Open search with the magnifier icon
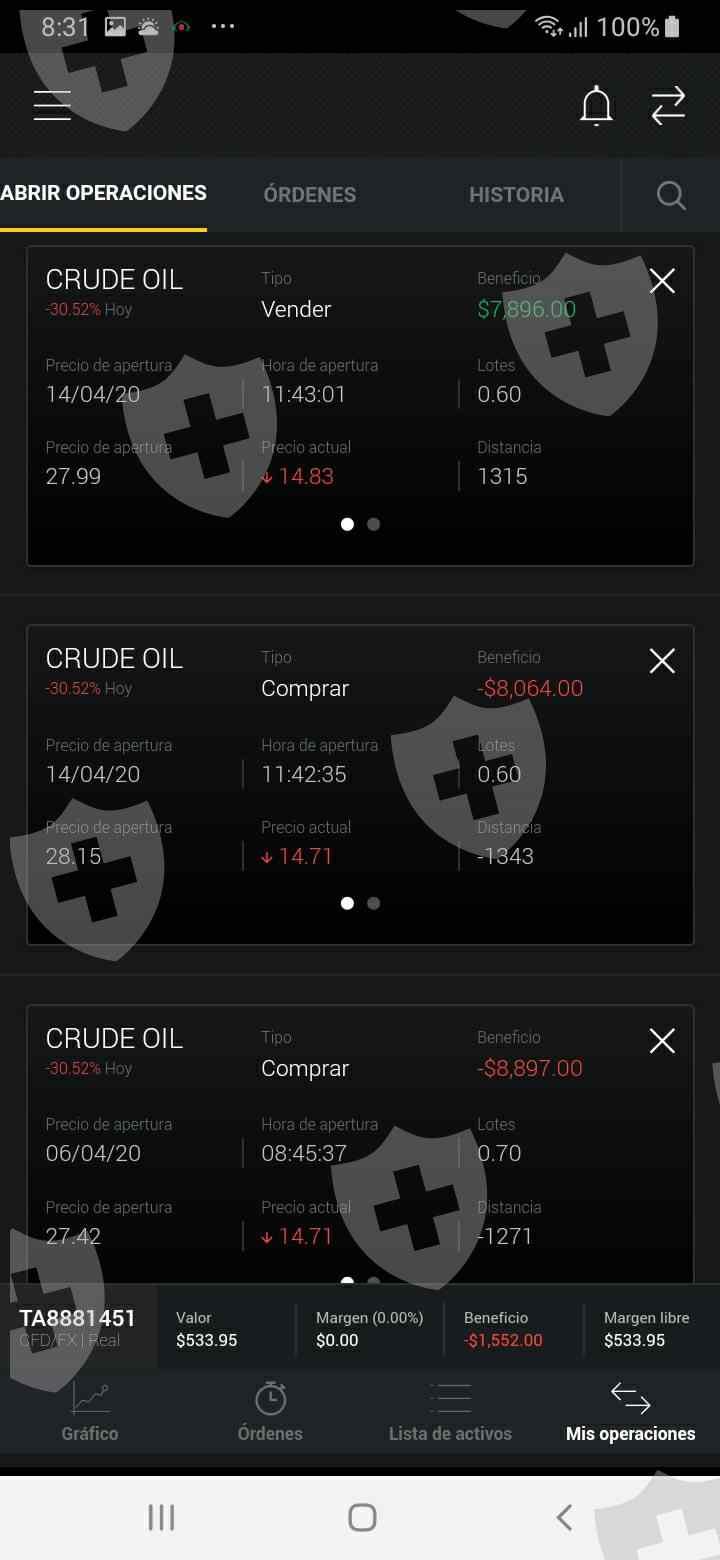720x1560 pixels. [x=671, y=195]
